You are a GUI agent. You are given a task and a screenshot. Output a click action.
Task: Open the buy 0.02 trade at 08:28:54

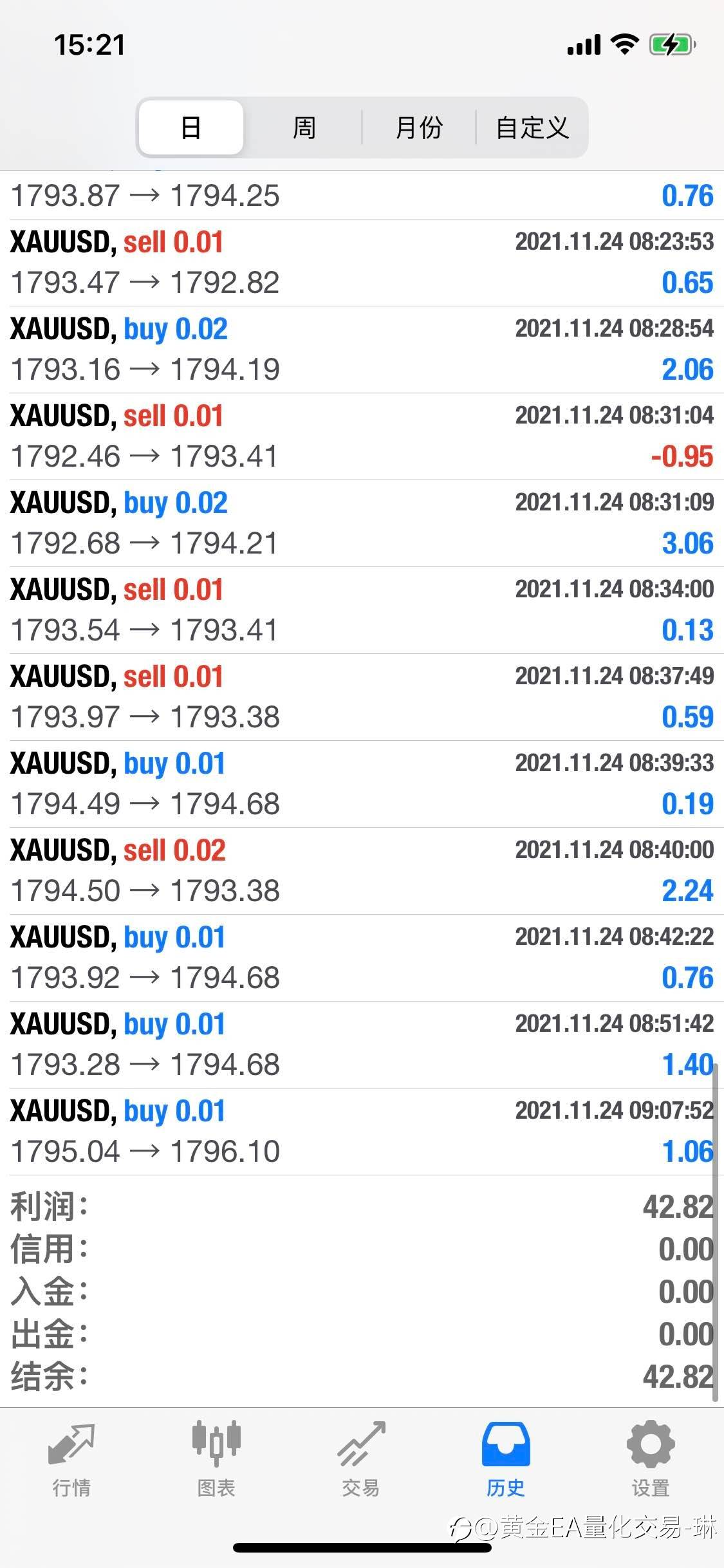[x=362, y=350]
